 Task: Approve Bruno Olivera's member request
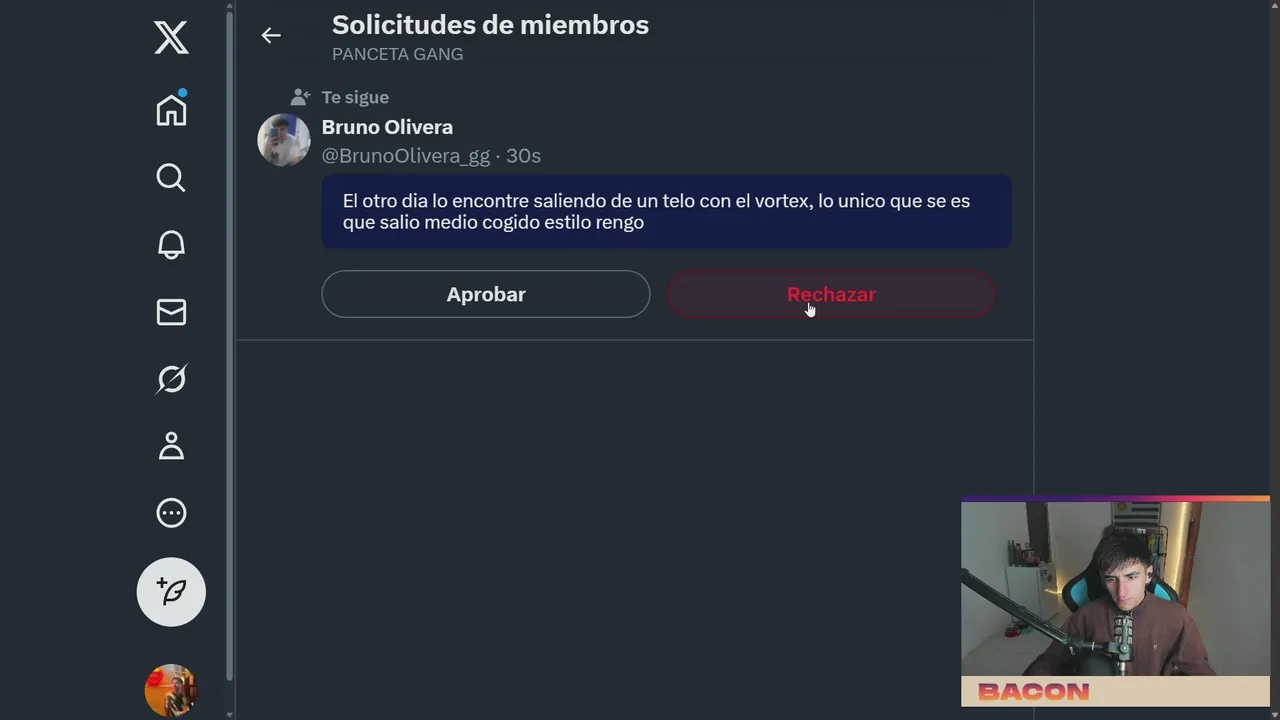(485, 294)
